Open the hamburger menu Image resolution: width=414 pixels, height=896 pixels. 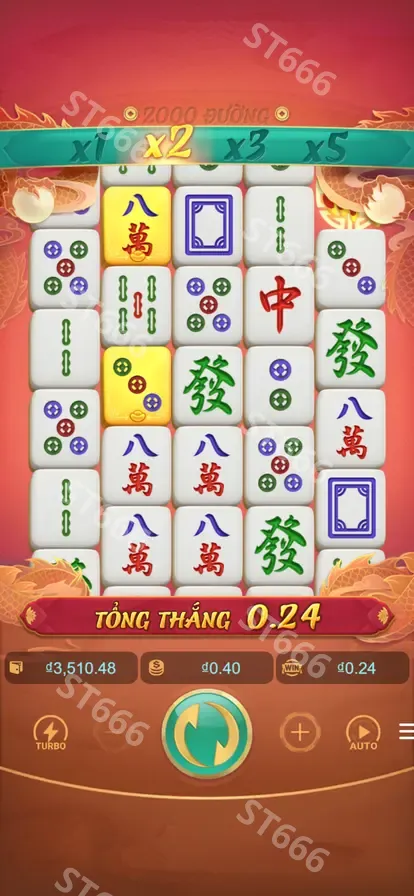[x=407, y=731]
